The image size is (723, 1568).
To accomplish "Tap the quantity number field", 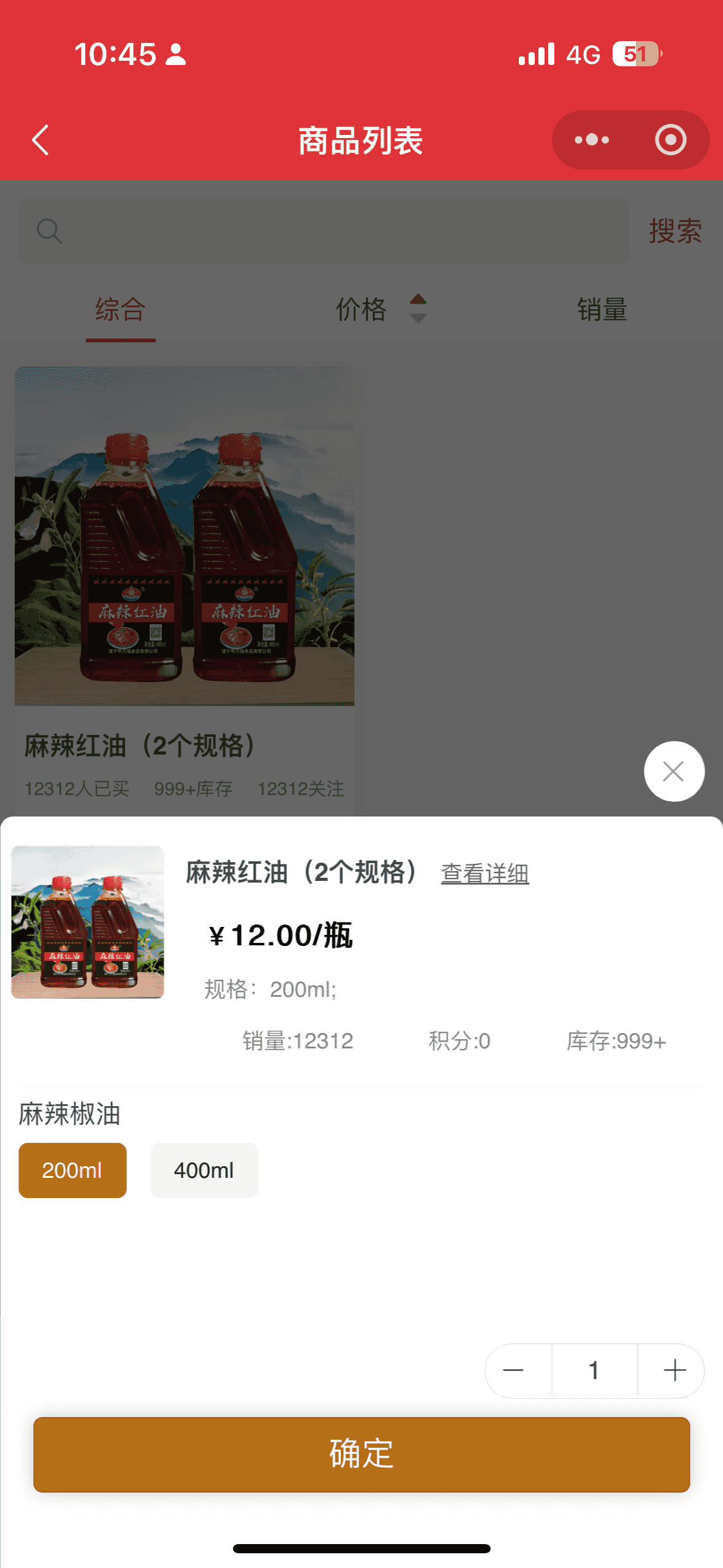I will click(594, 1370).
